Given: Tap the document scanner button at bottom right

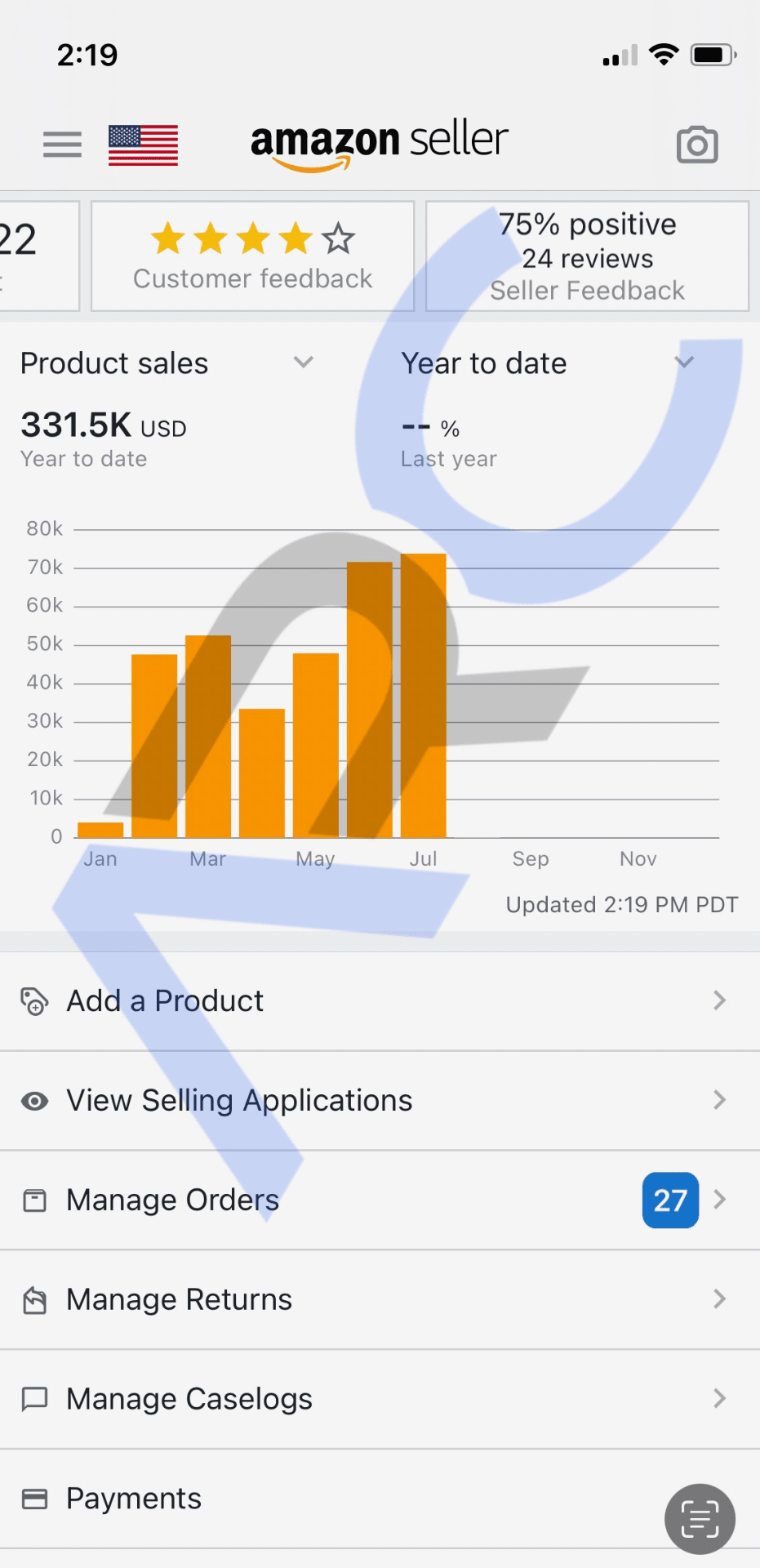Looking at the screenshot, I should pos(699,1518).
